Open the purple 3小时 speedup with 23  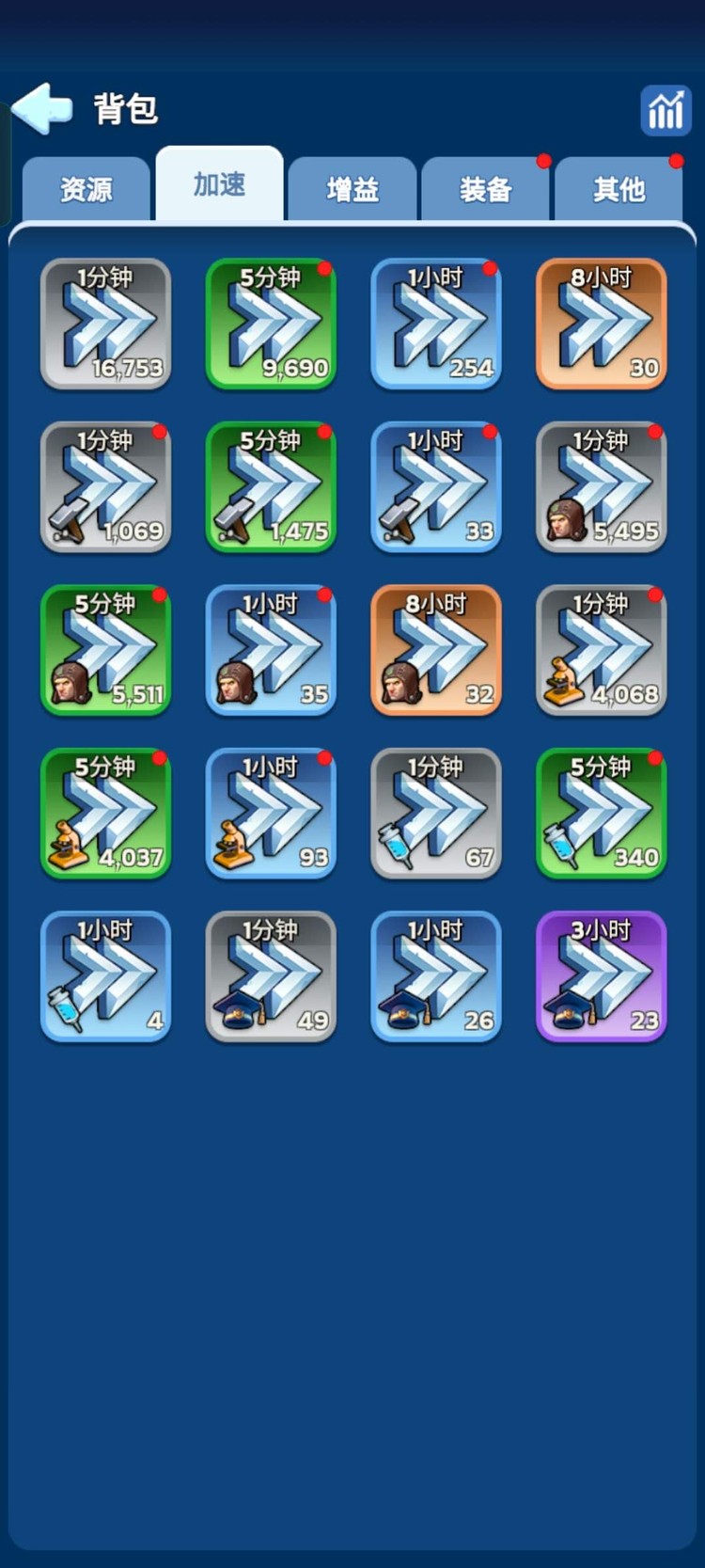point(602,976)
